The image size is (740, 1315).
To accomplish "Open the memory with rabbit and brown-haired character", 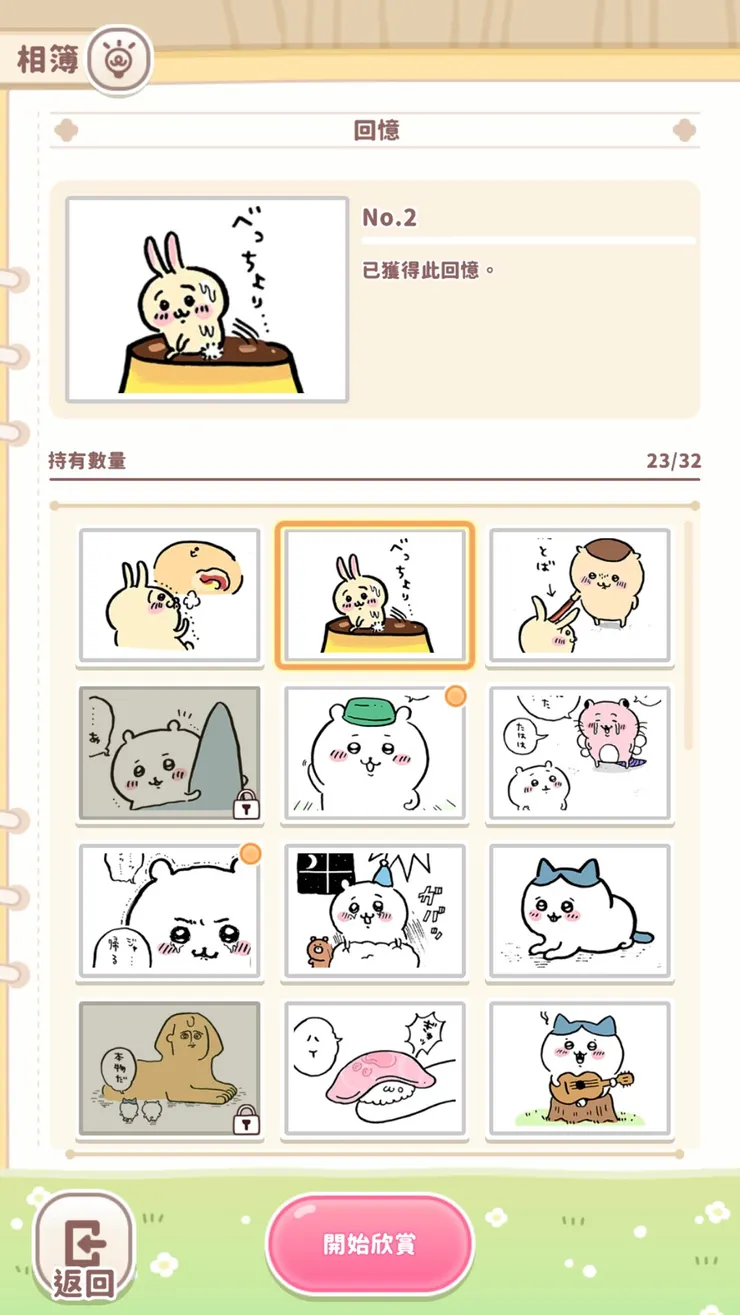I will click(579, 596).
